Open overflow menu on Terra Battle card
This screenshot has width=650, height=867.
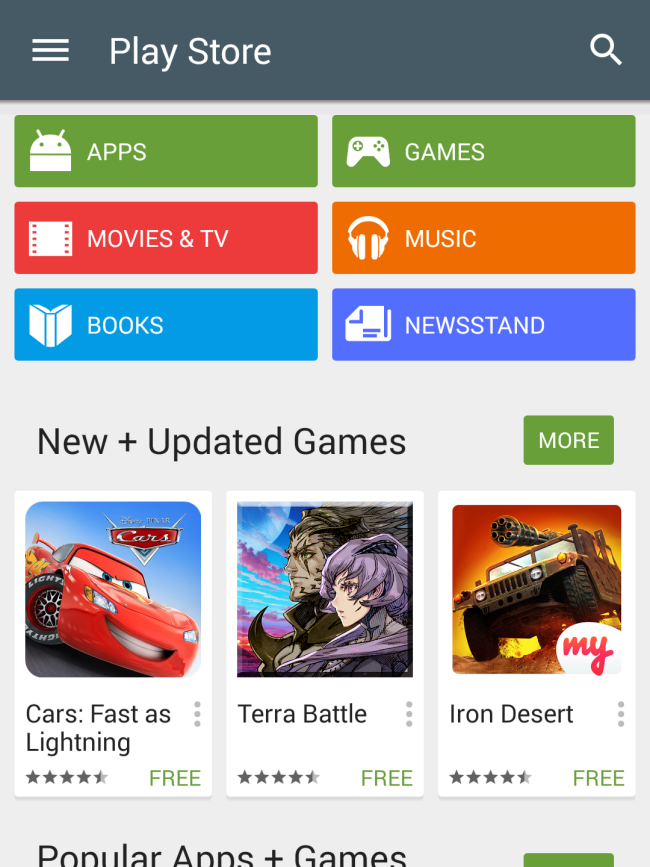coord(409,714)
